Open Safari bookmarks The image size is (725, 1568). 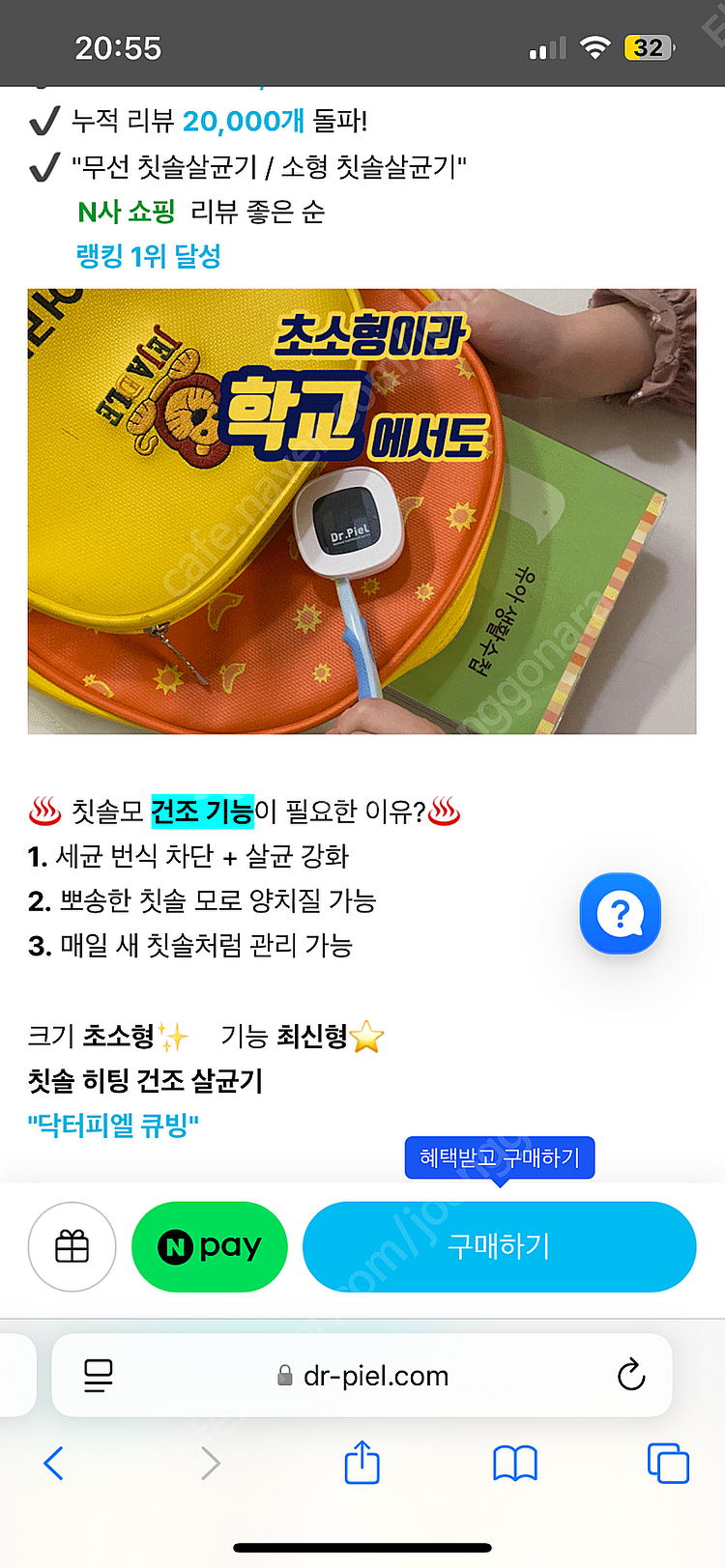[515, 1463]
